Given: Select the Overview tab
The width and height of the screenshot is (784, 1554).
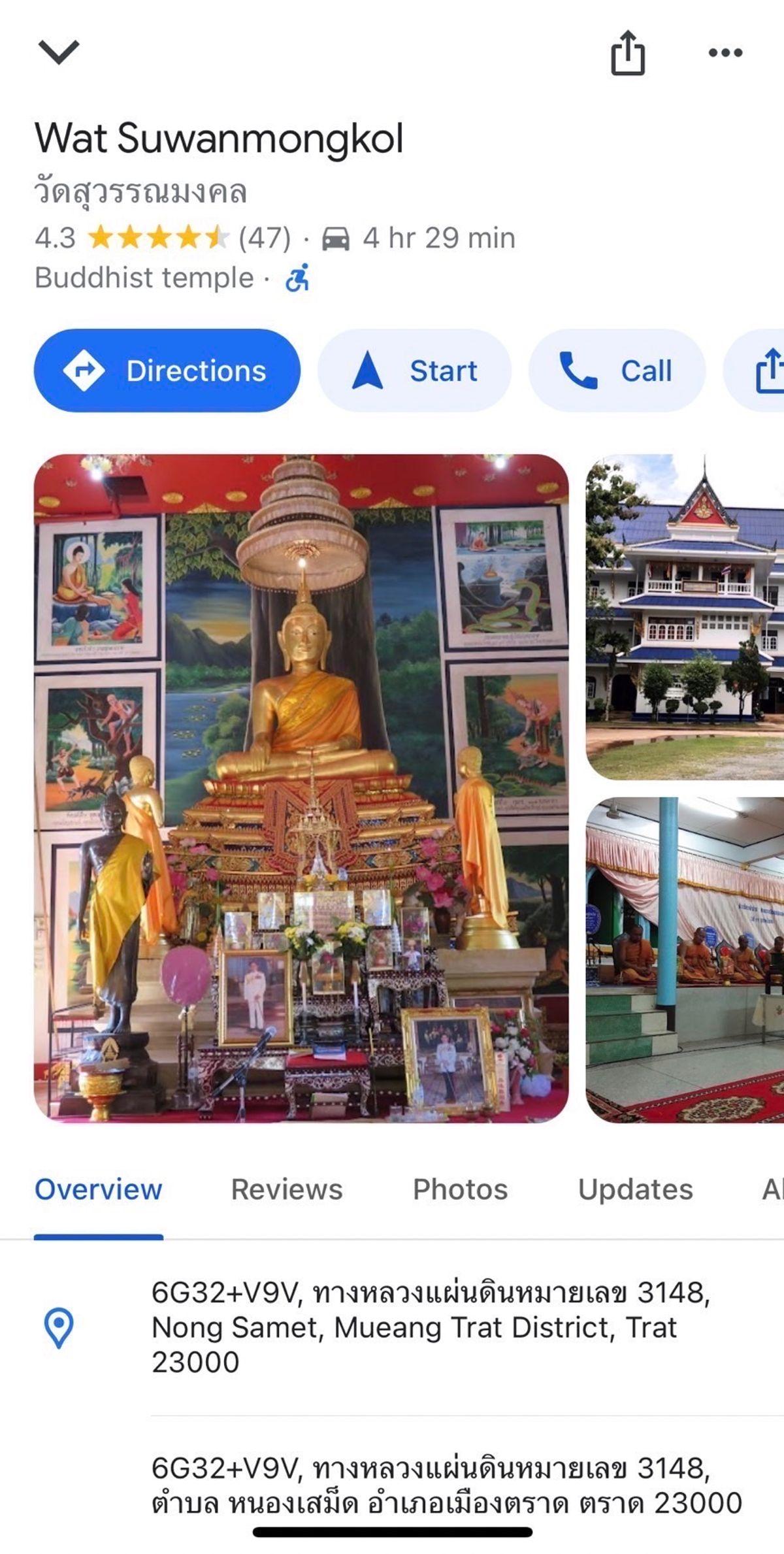Looking at the screenshot, I should (x=98, y=1189).
